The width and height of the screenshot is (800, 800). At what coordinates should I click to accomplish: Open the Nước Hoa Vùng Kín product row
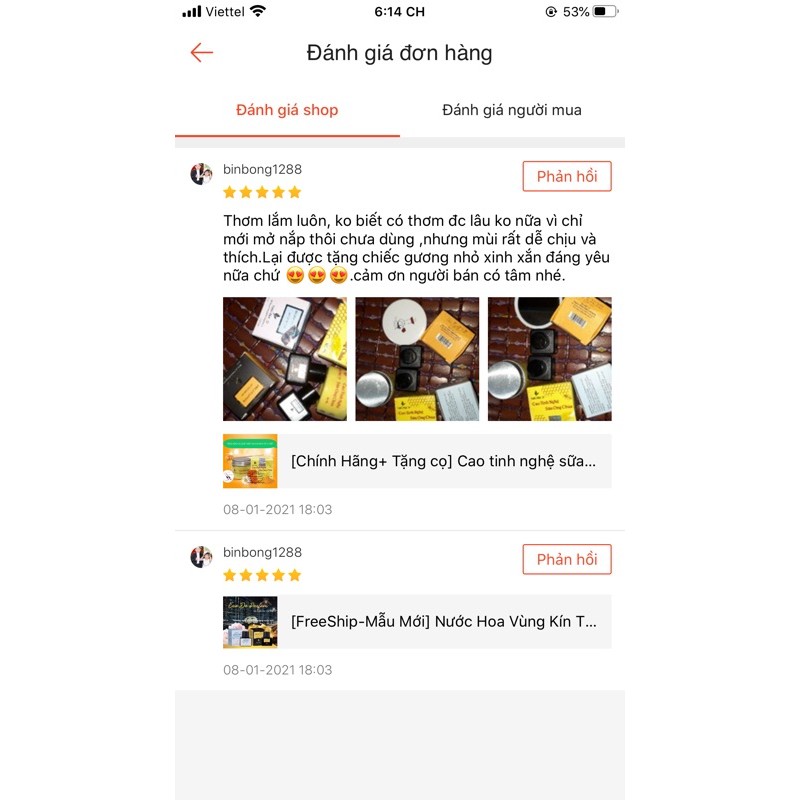click(x=416, y=621)
